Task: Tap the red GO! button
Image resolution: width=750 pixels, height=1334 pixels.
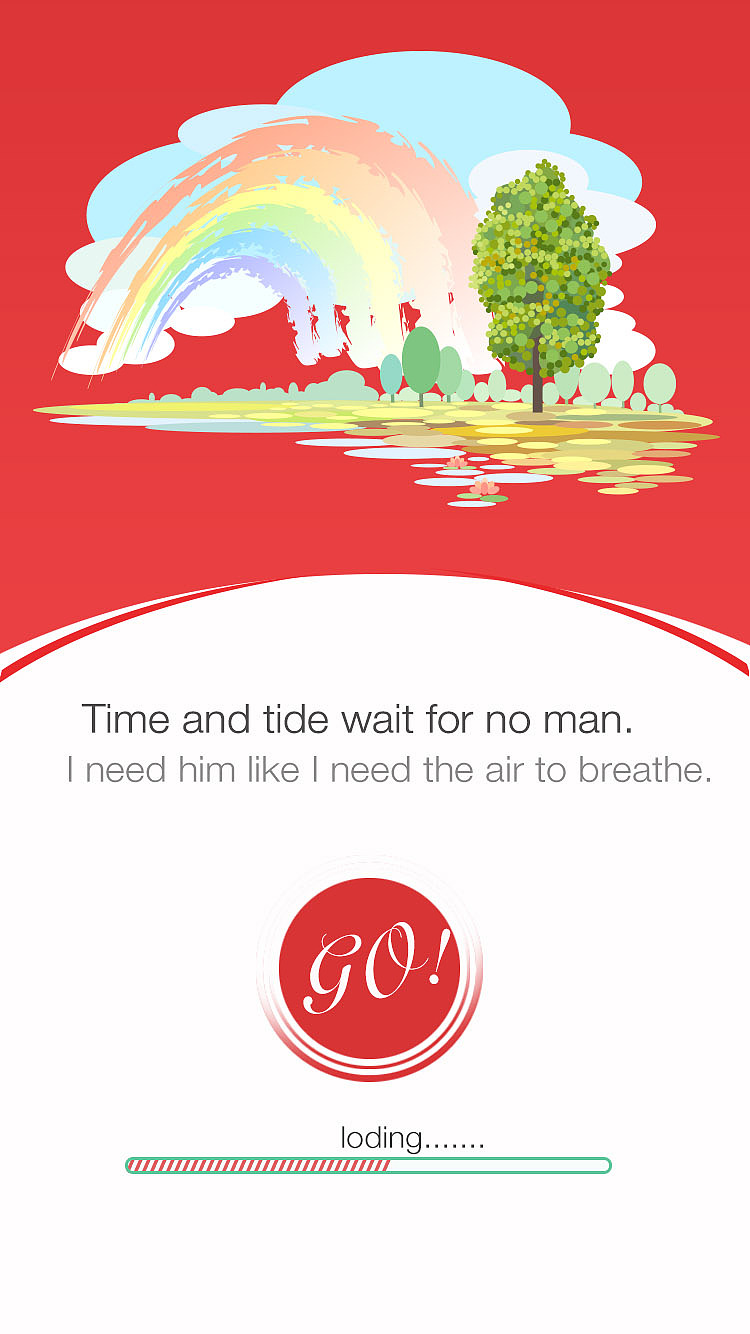Action: (370, 969)
